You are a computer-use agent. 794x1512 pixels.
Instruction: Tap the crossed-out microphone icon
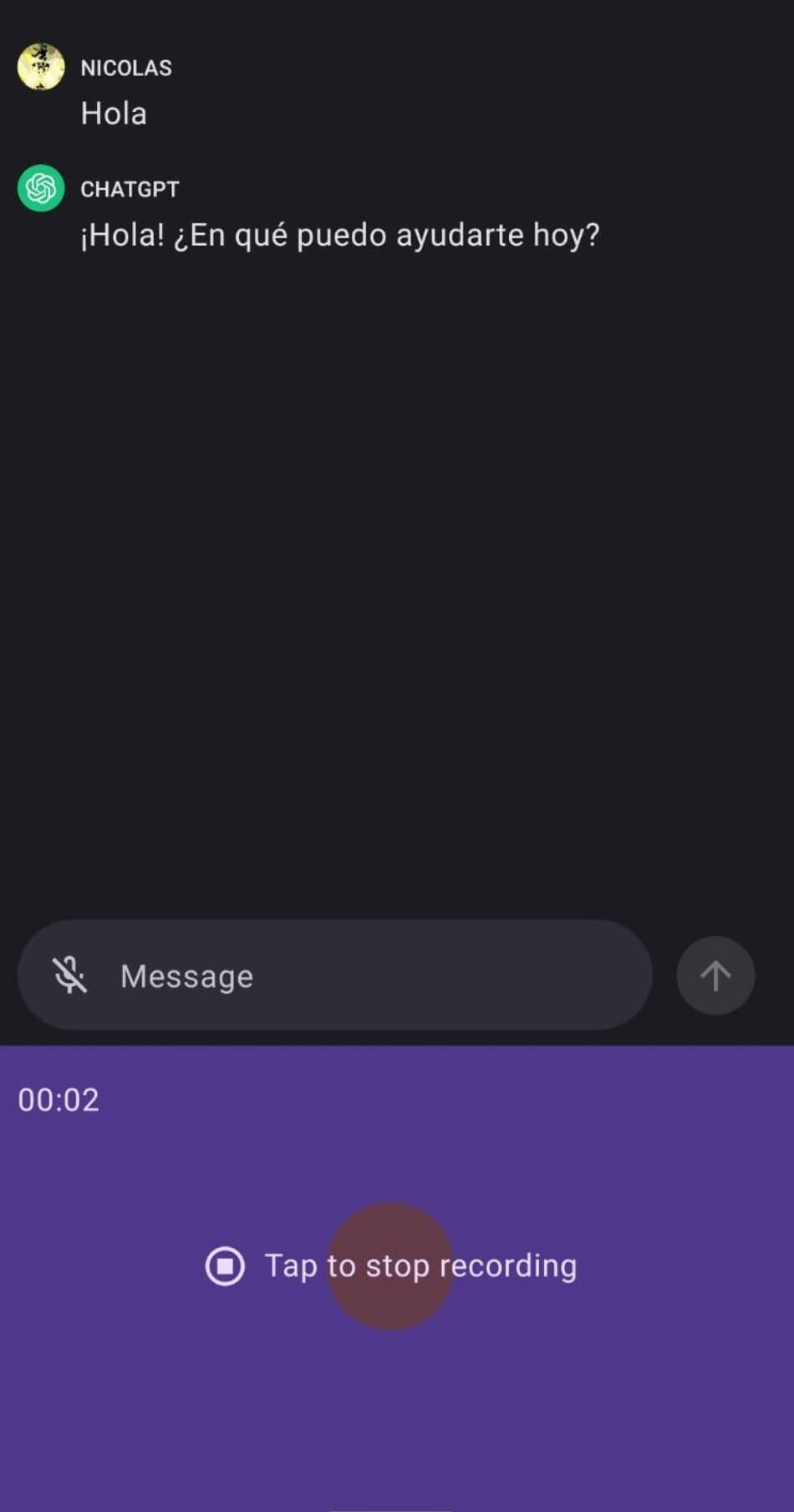pos(70,975)
